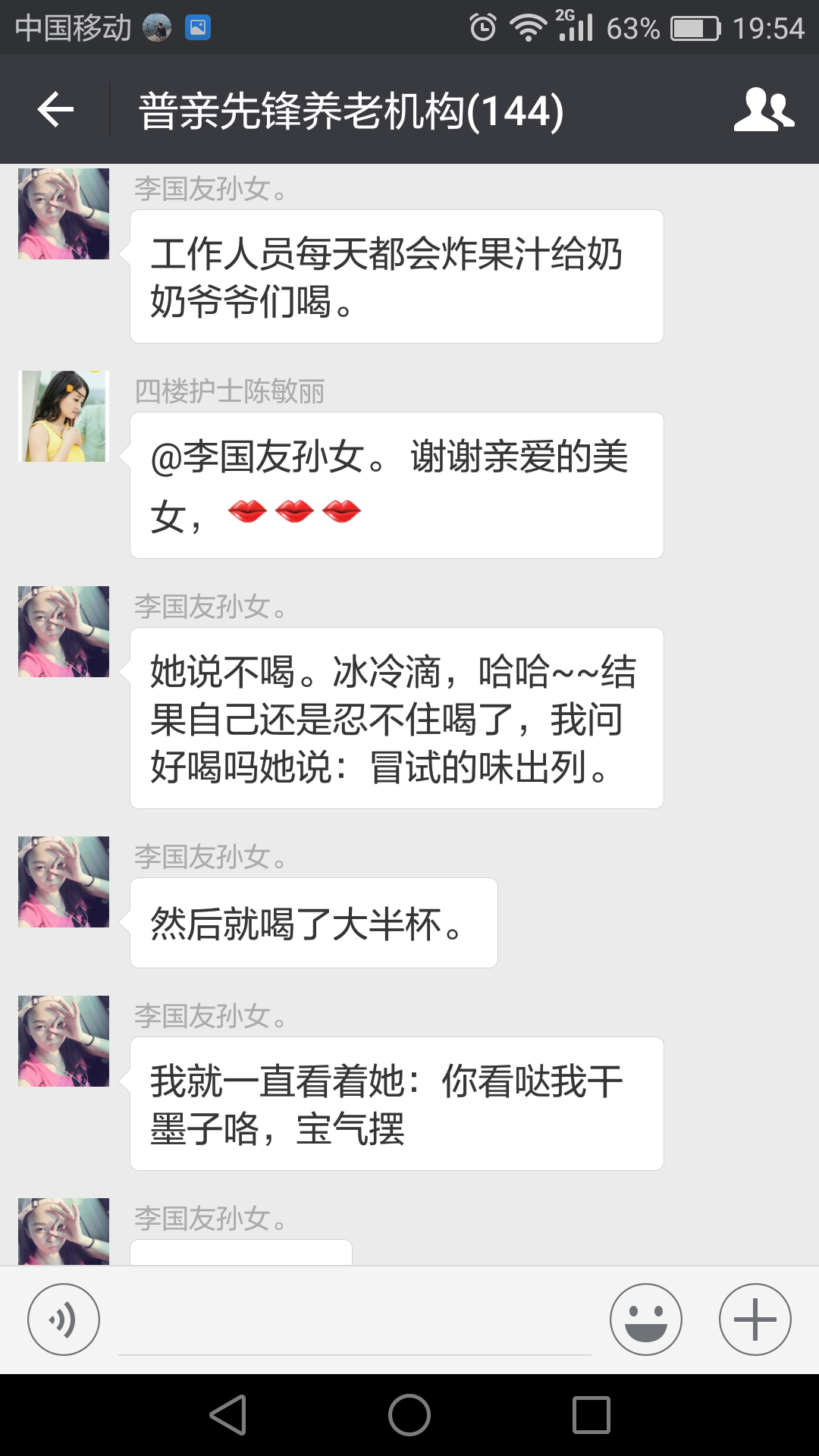Open avatar beside the 炸果汁 message
Viewport: 819px width, 1456px height.
(x=64, y=214)
